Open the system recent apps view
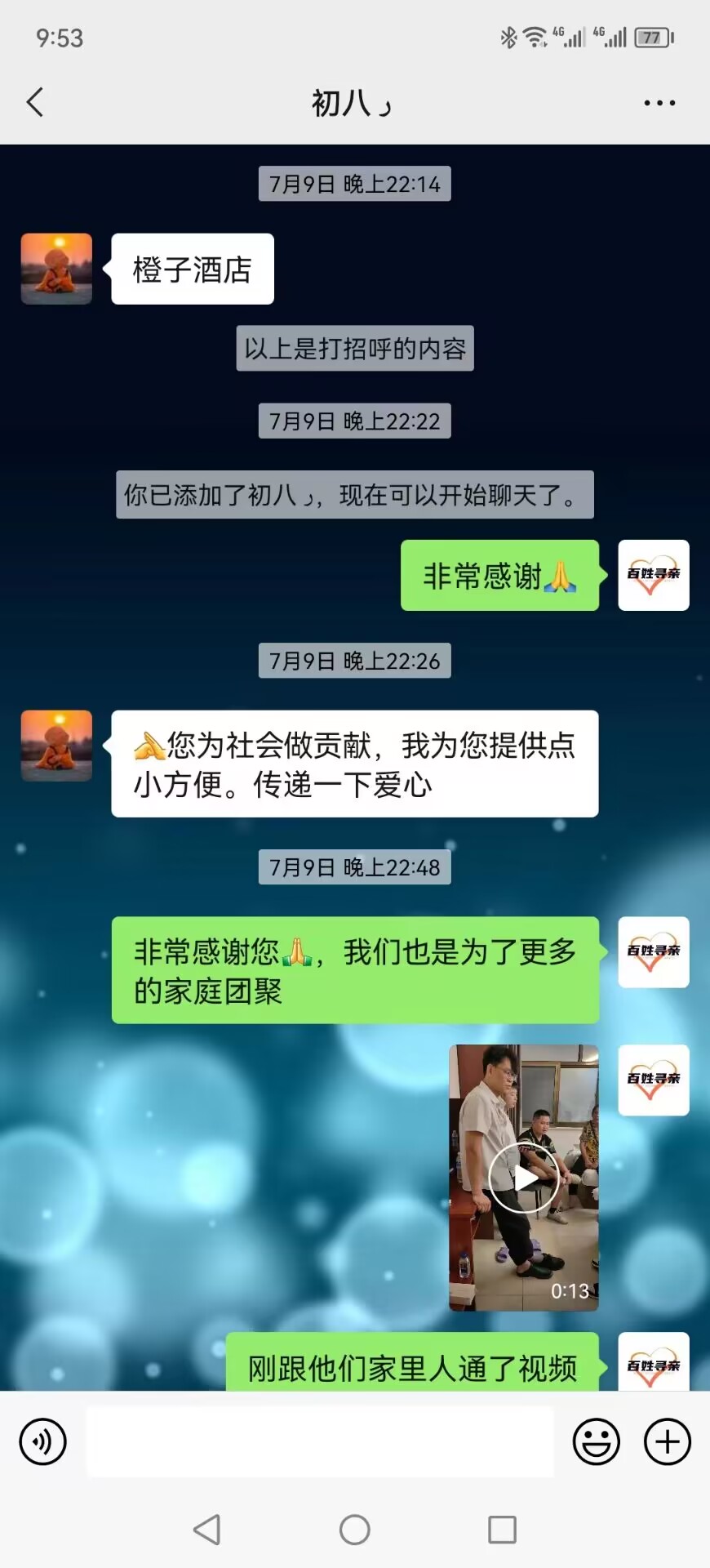 [x=502, y=1530]
